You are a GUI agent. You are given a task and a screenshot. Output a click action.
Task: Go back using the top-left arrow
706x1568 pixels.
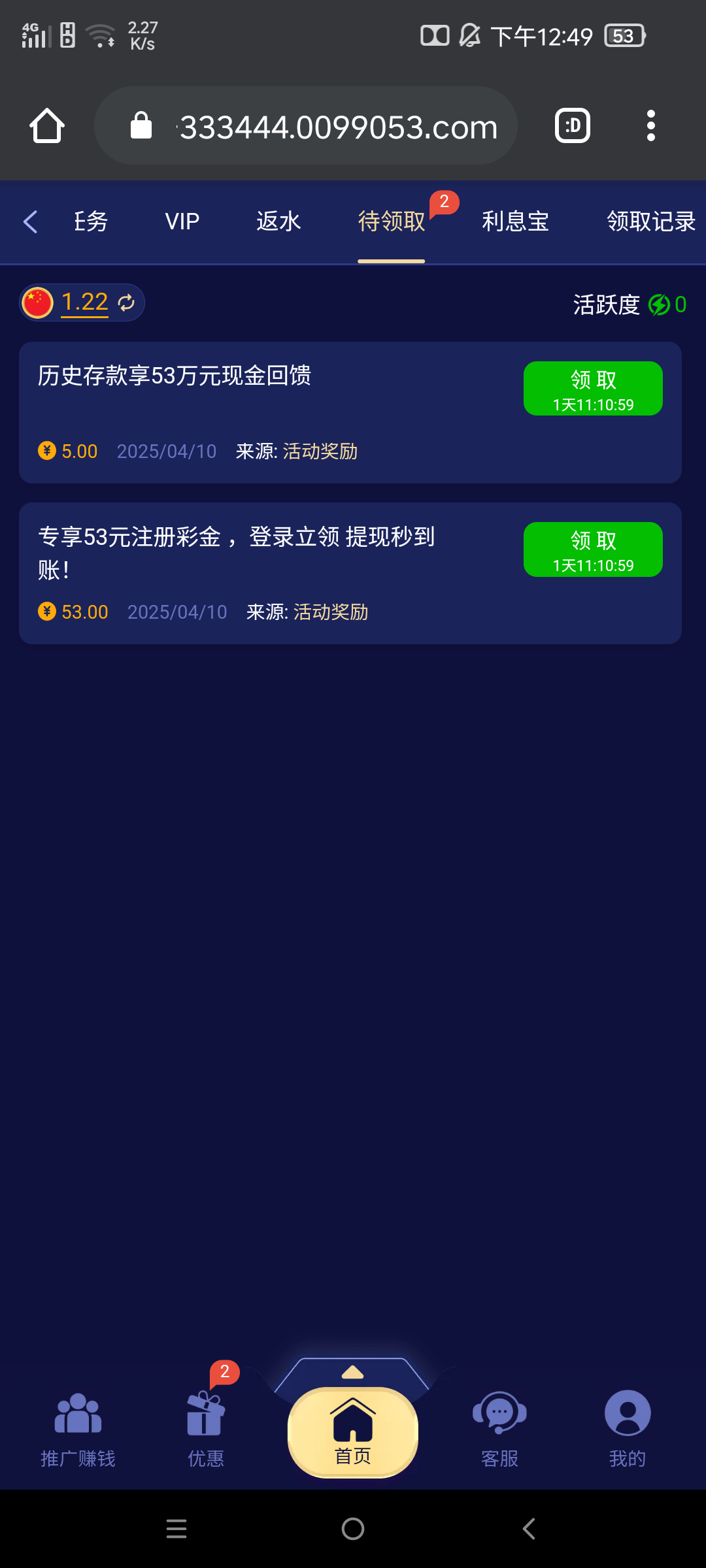[x=30, y=221]
